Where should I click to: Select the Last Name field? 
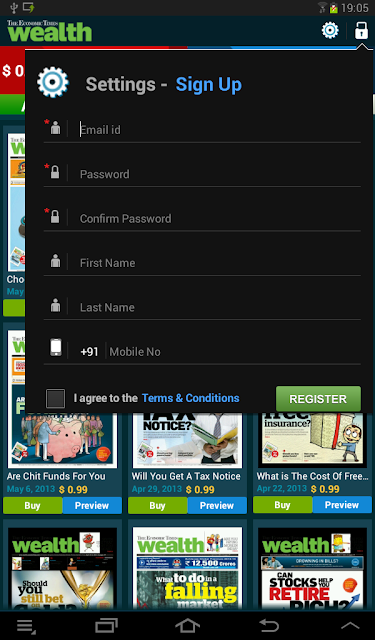tap(220, 307)
